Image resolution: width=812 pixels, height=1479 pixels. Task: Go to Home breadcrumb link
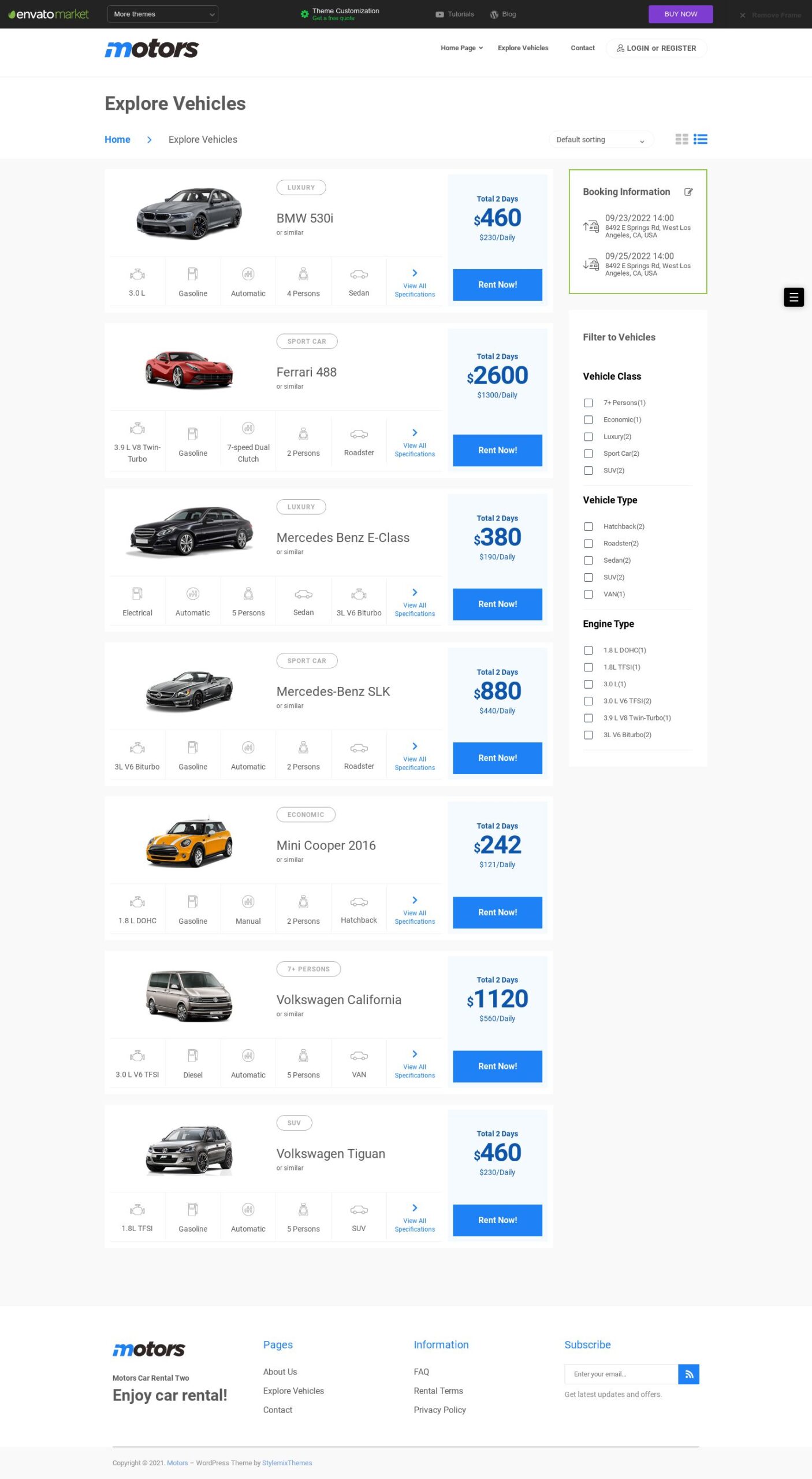117,139
